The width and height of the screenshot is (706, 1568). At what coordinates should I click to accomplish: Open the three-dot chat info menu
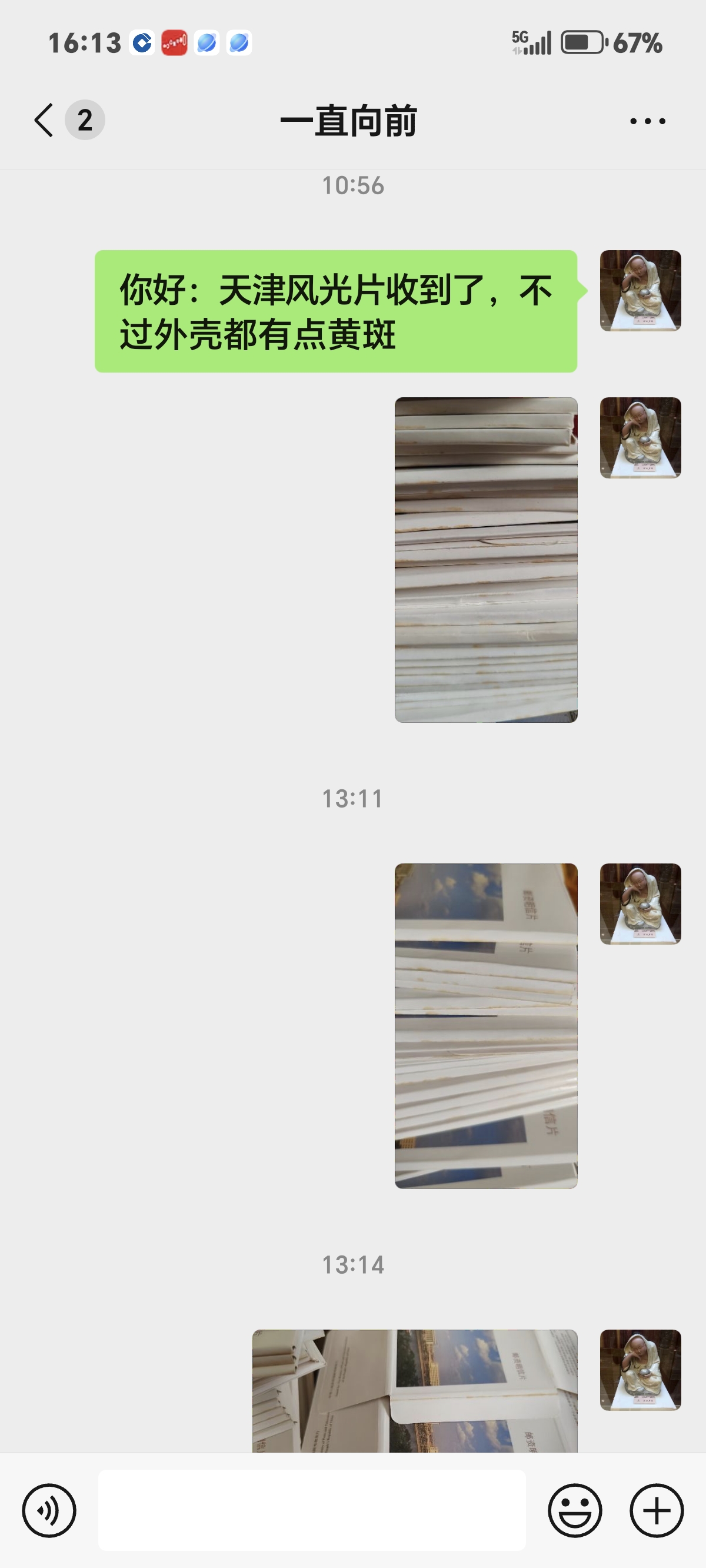[648, 121]
